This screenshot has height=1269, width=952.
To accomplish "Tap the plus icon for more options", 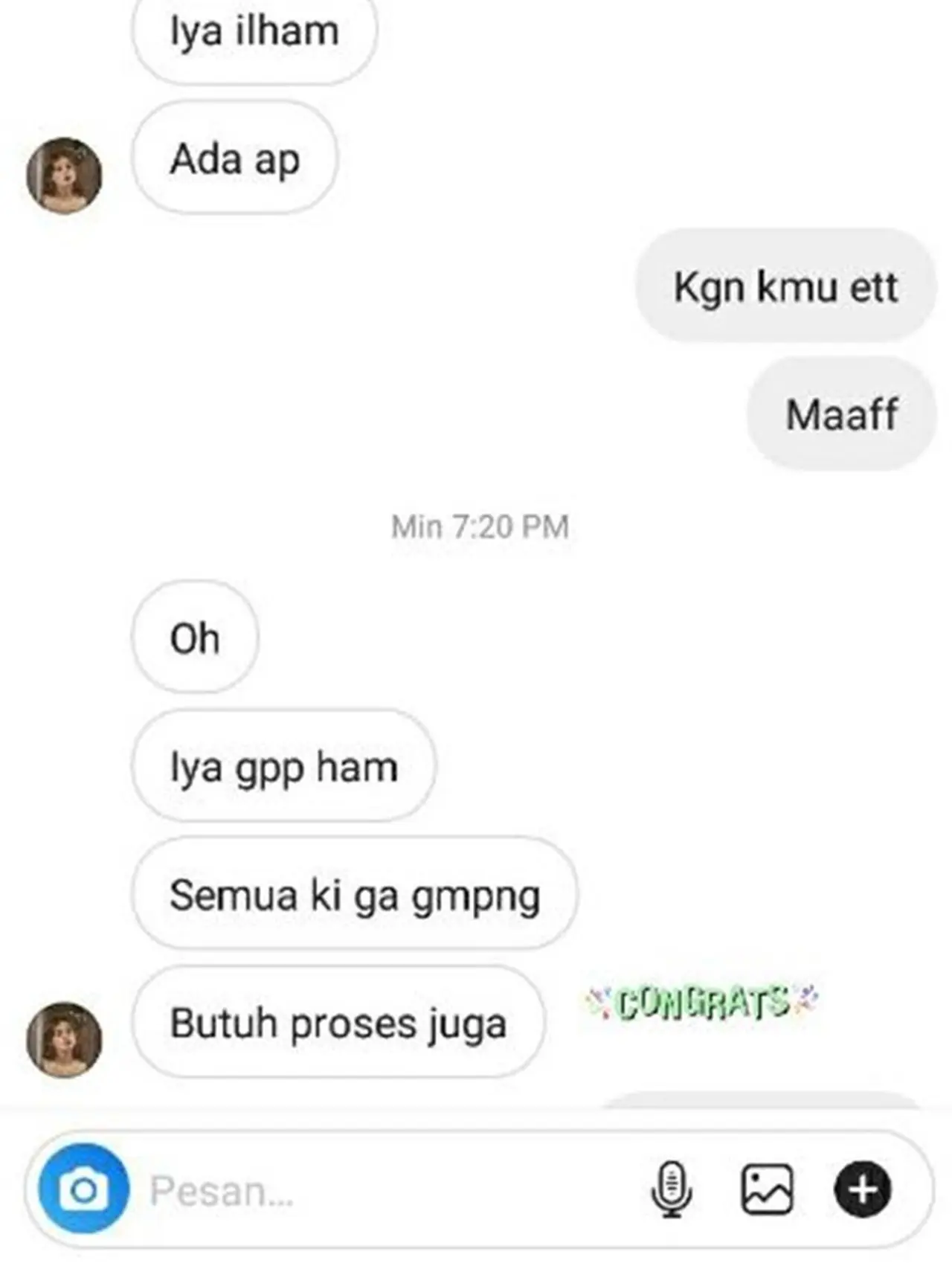I will (x=862, y=1189).
